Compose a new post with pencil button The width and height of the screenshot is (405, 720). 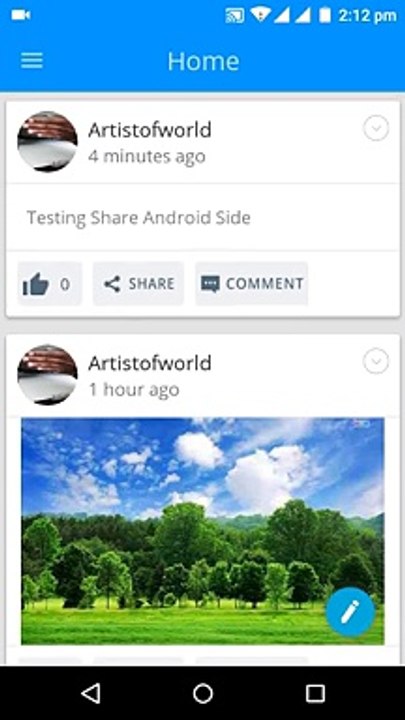point(350,612)
